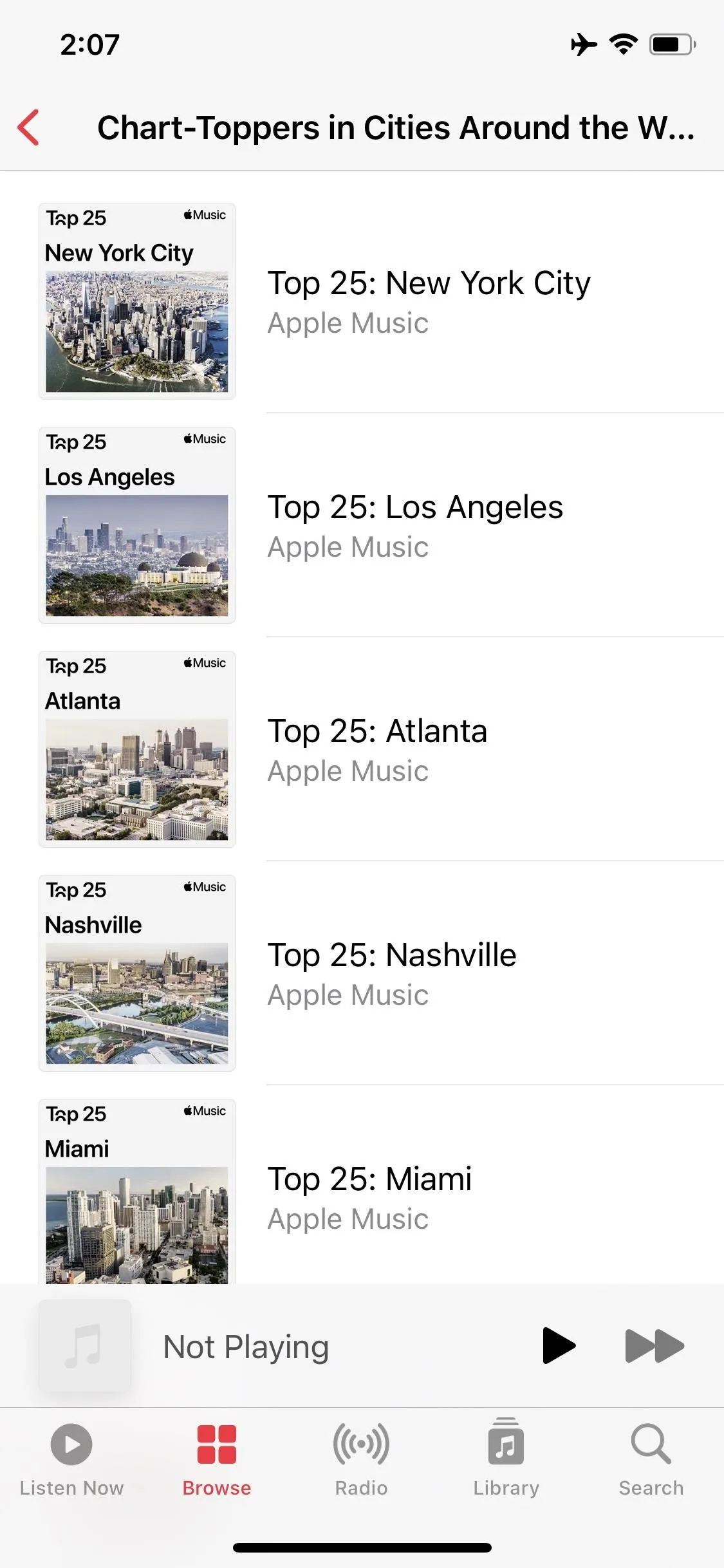Open the Library tab
The width and height of the screenshot is (724, 1568).
point(506,1461)
